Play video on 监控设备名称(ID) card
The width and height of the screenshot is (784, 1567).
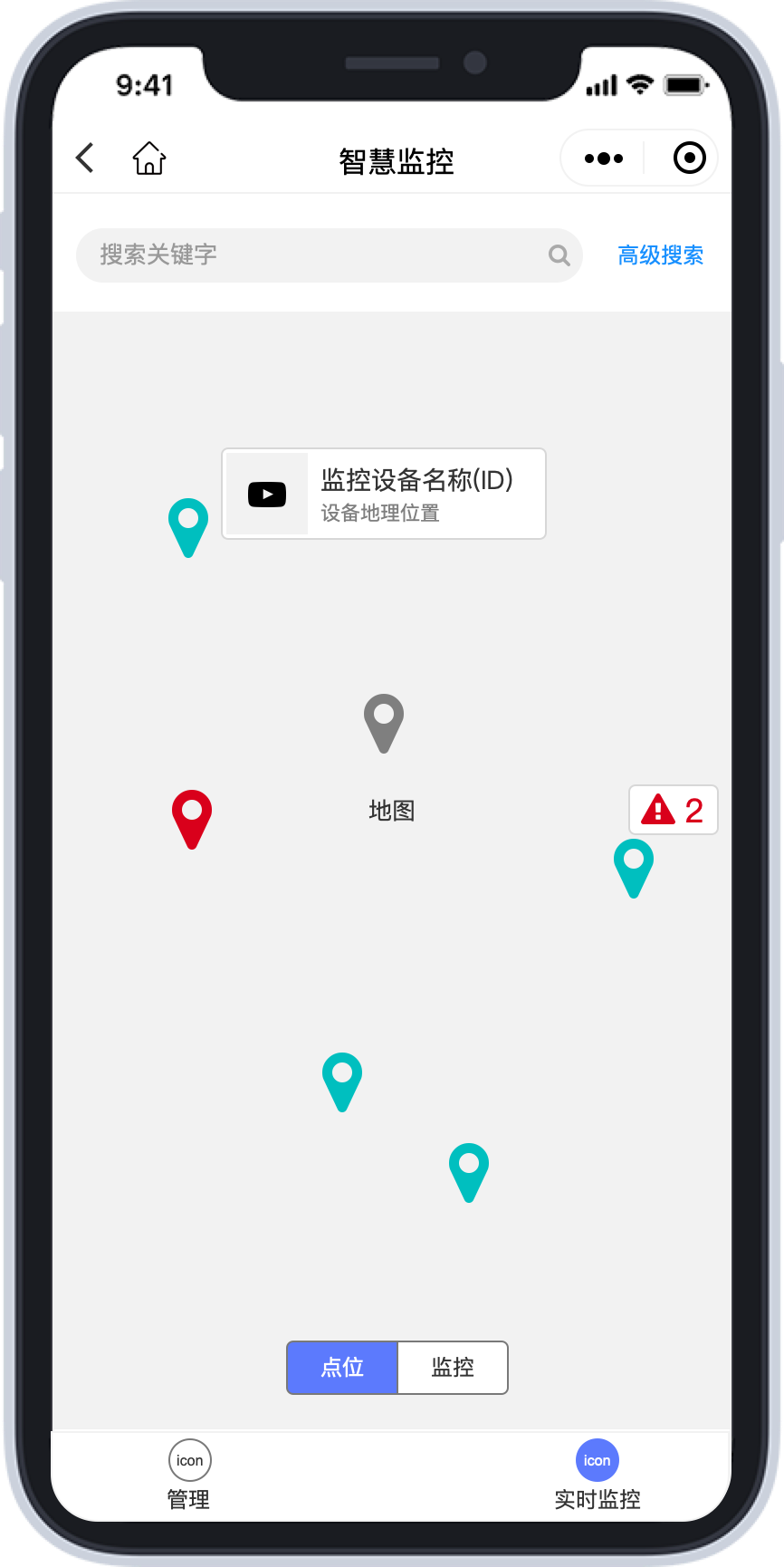(267, 494)
